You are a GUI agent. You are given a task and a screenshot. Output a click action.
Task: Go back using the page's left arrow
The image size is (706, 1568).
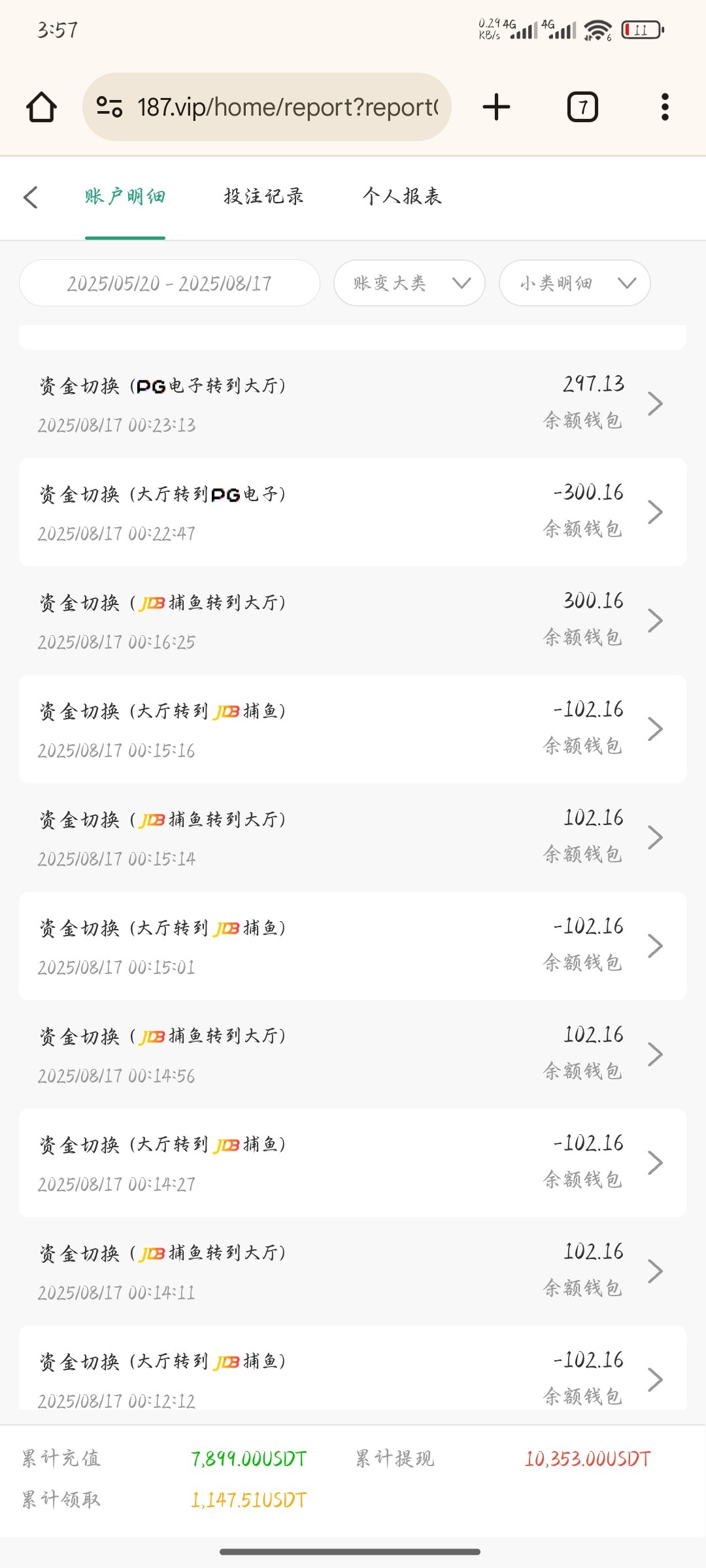[x=31, y=197]
